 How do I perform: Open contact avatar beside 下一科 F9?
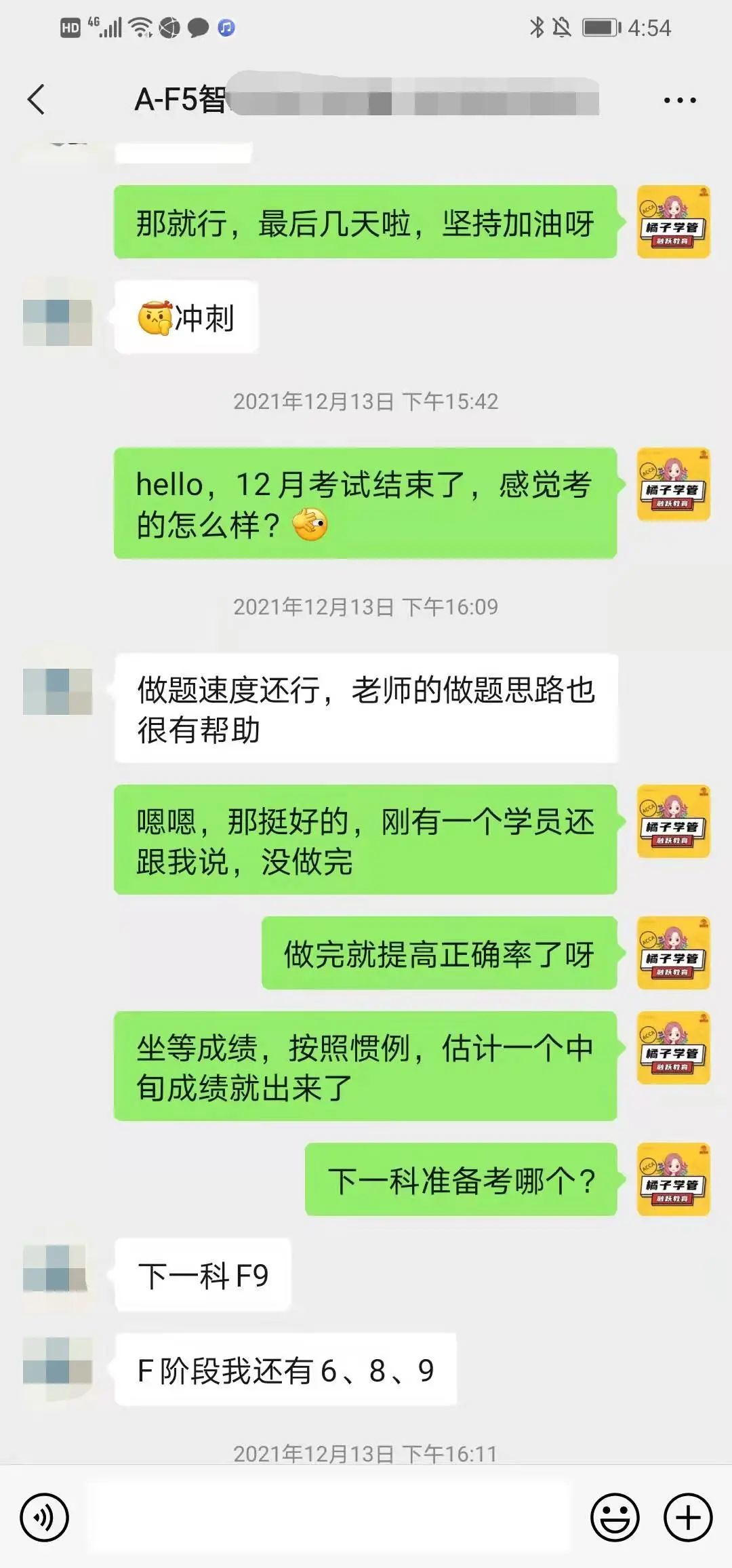click(x=58, y=1274)
